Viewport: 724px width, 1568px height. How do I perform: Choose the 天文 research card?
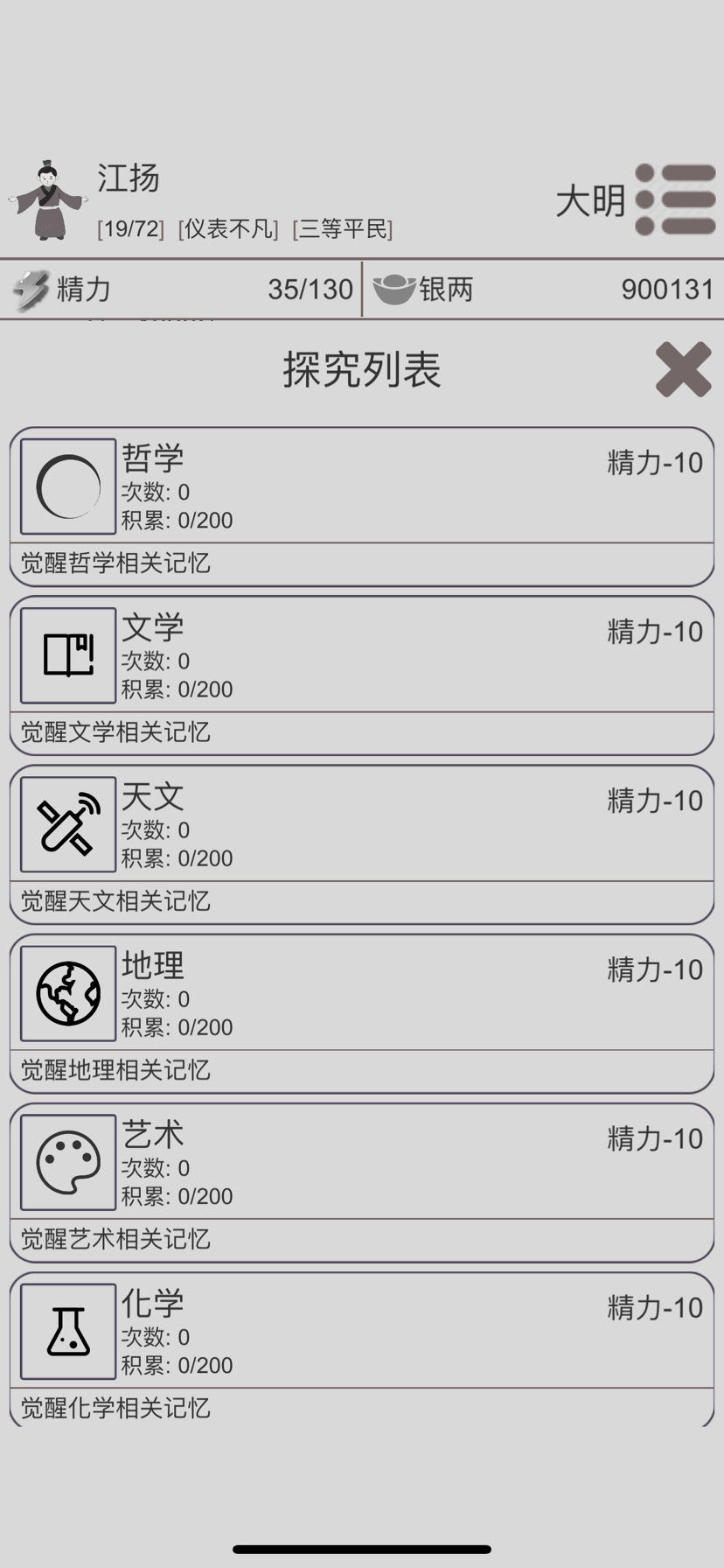pos(362,843)
